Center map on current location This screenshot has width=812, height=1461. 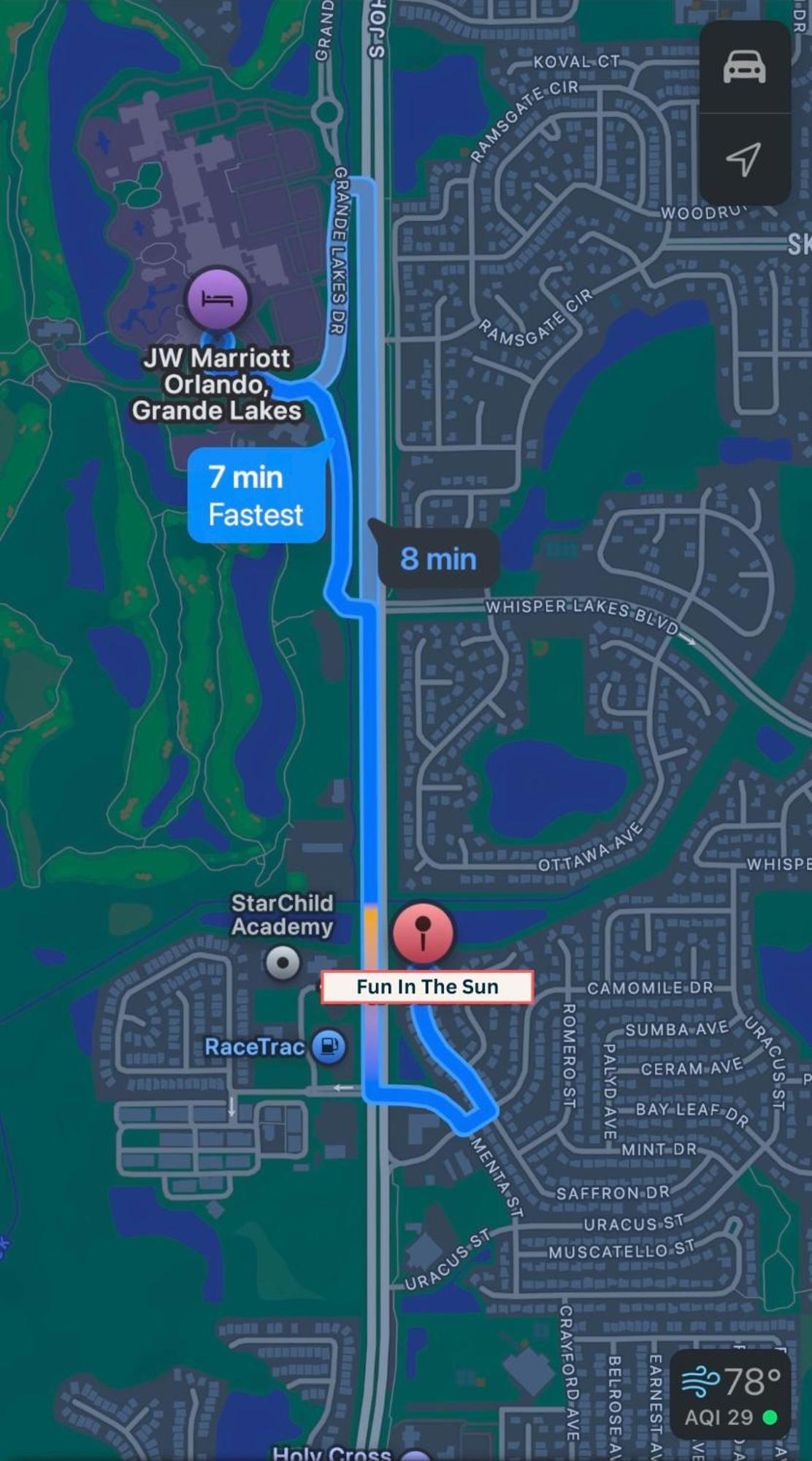(x=744, y=159)
